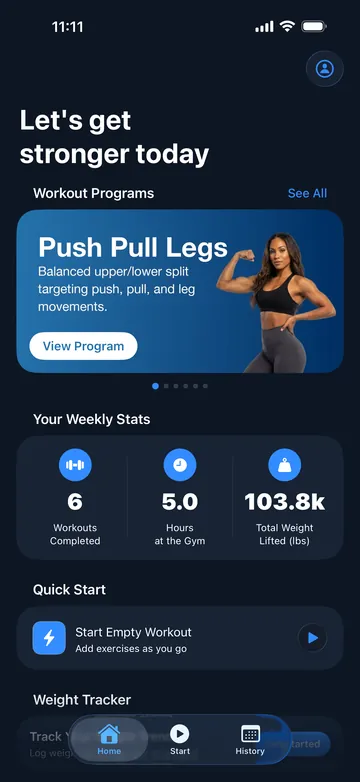360x782 pixels.
Task: Tap the View Program button
Action: pos(83,346)
